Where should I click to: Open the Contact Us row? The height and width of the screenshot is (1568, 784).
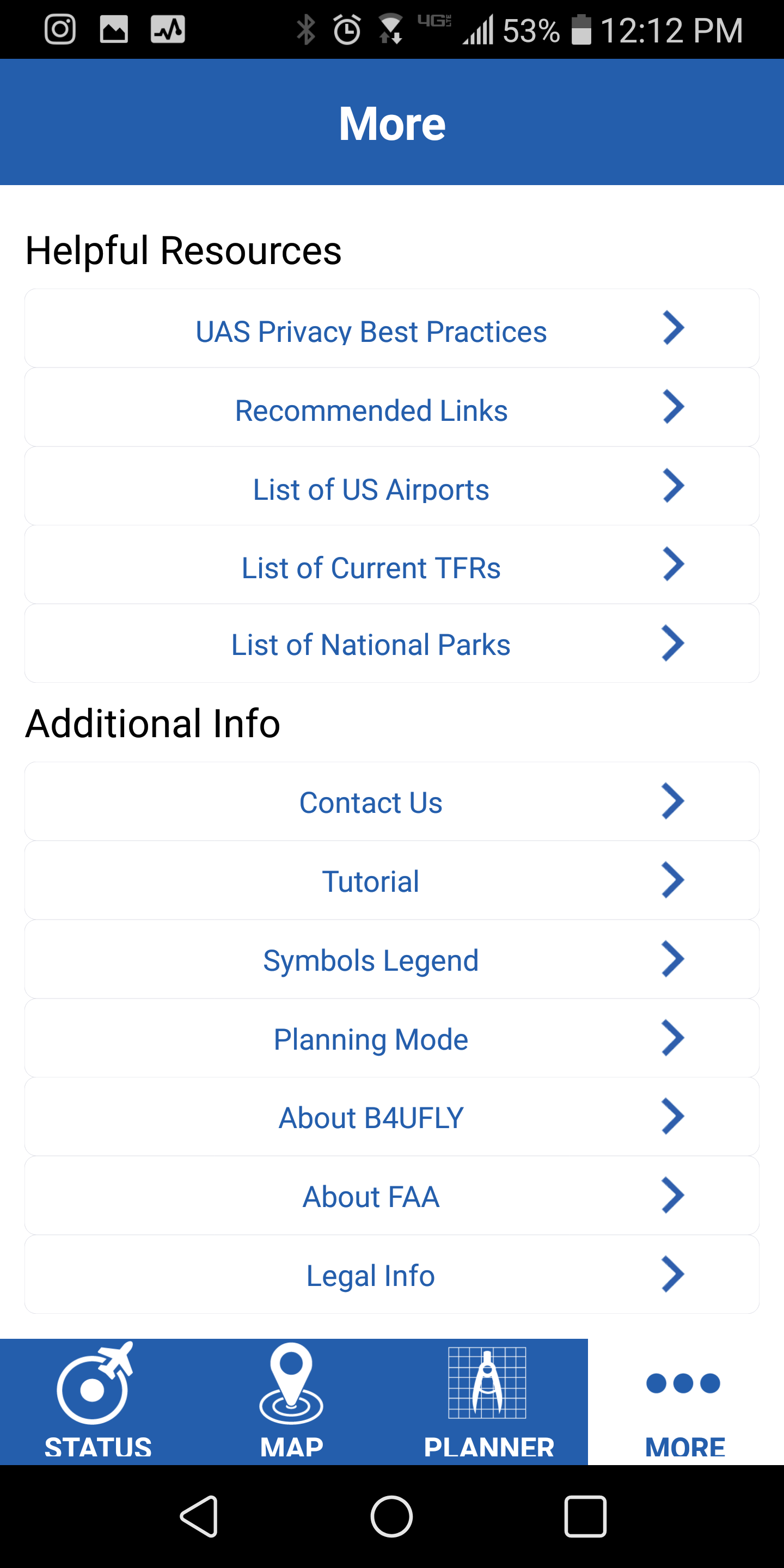pyautogui.click(x=391, y=801)
